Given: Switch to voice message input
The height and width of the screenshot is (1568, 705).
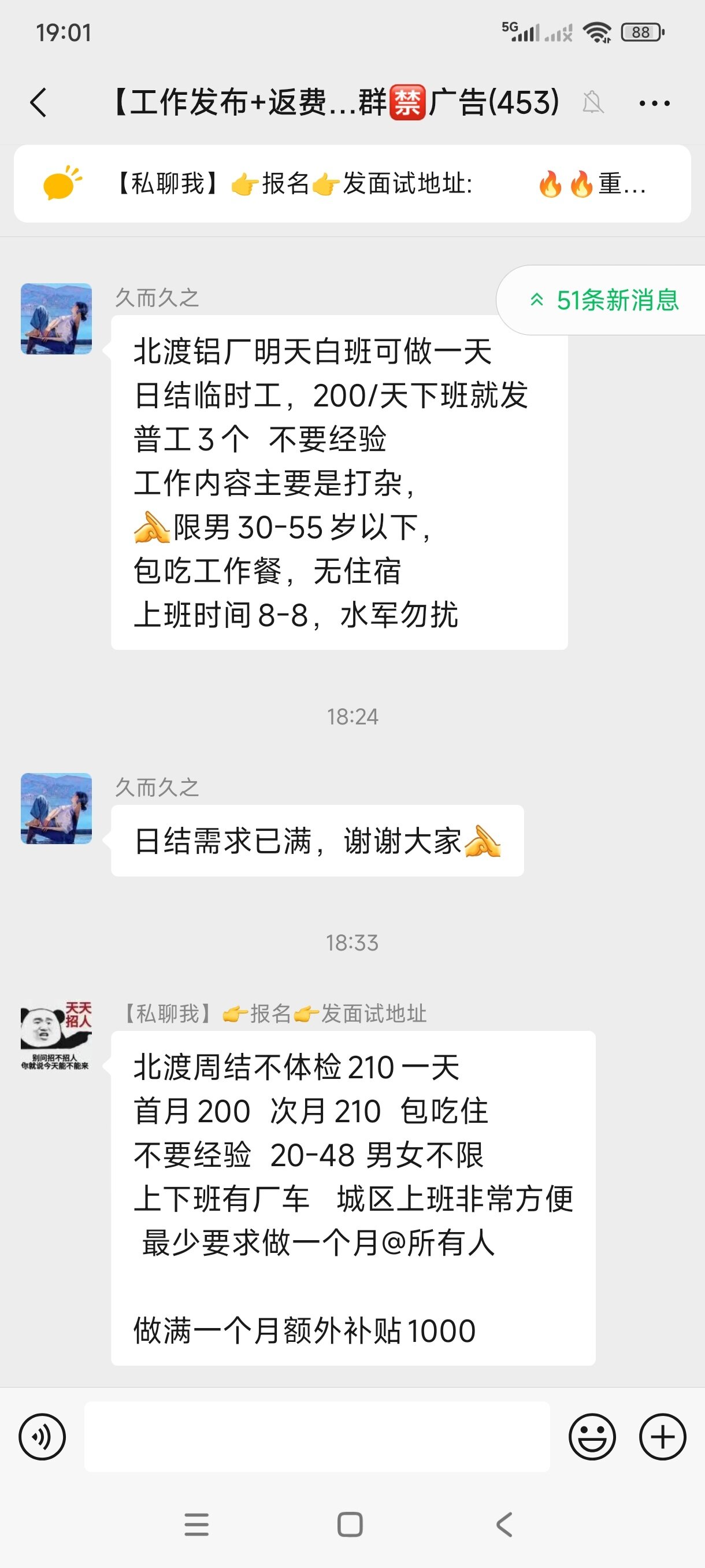Looking at the screenshot, I should (42, 1437).
